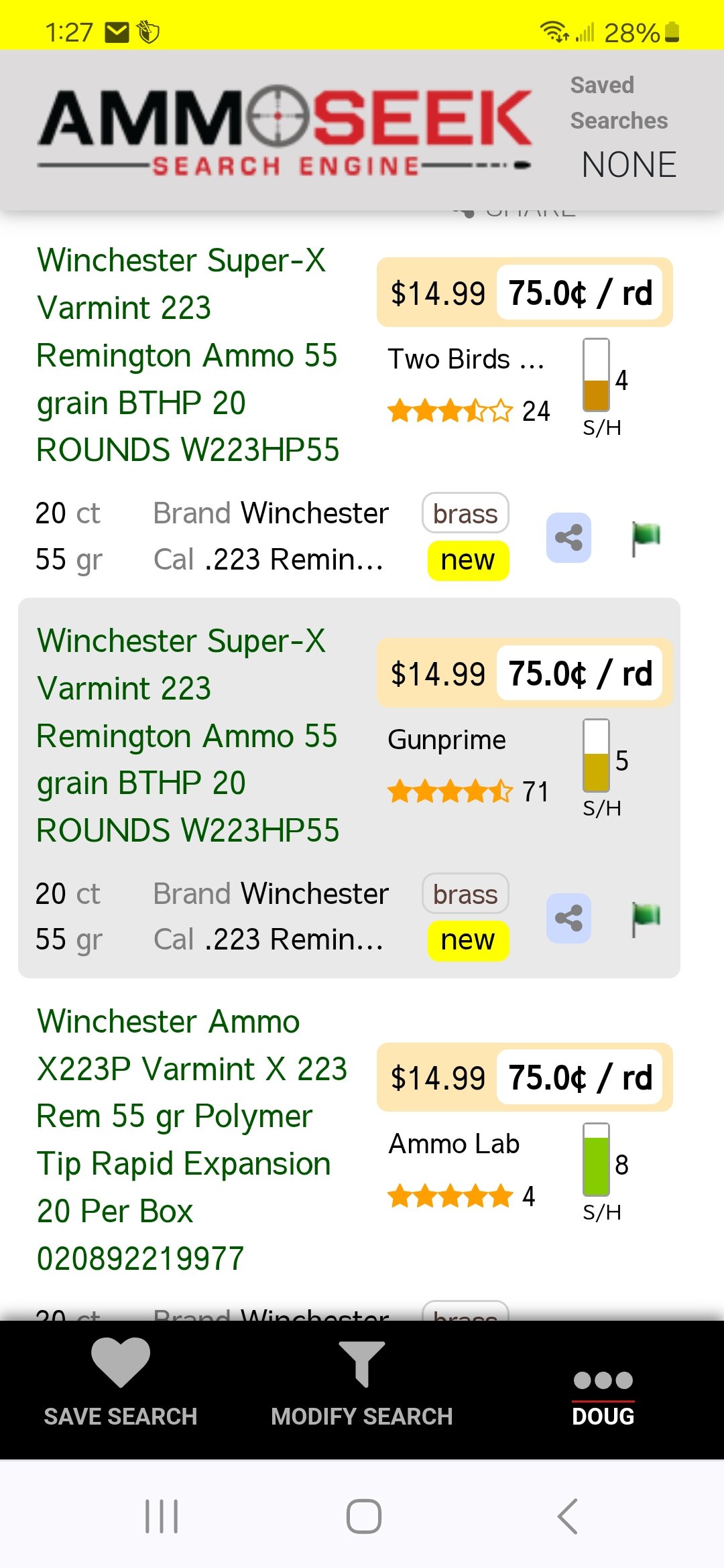Flag the Gunprime listing
Viewport: 724px width, 1568px height.
coord(646,919)
